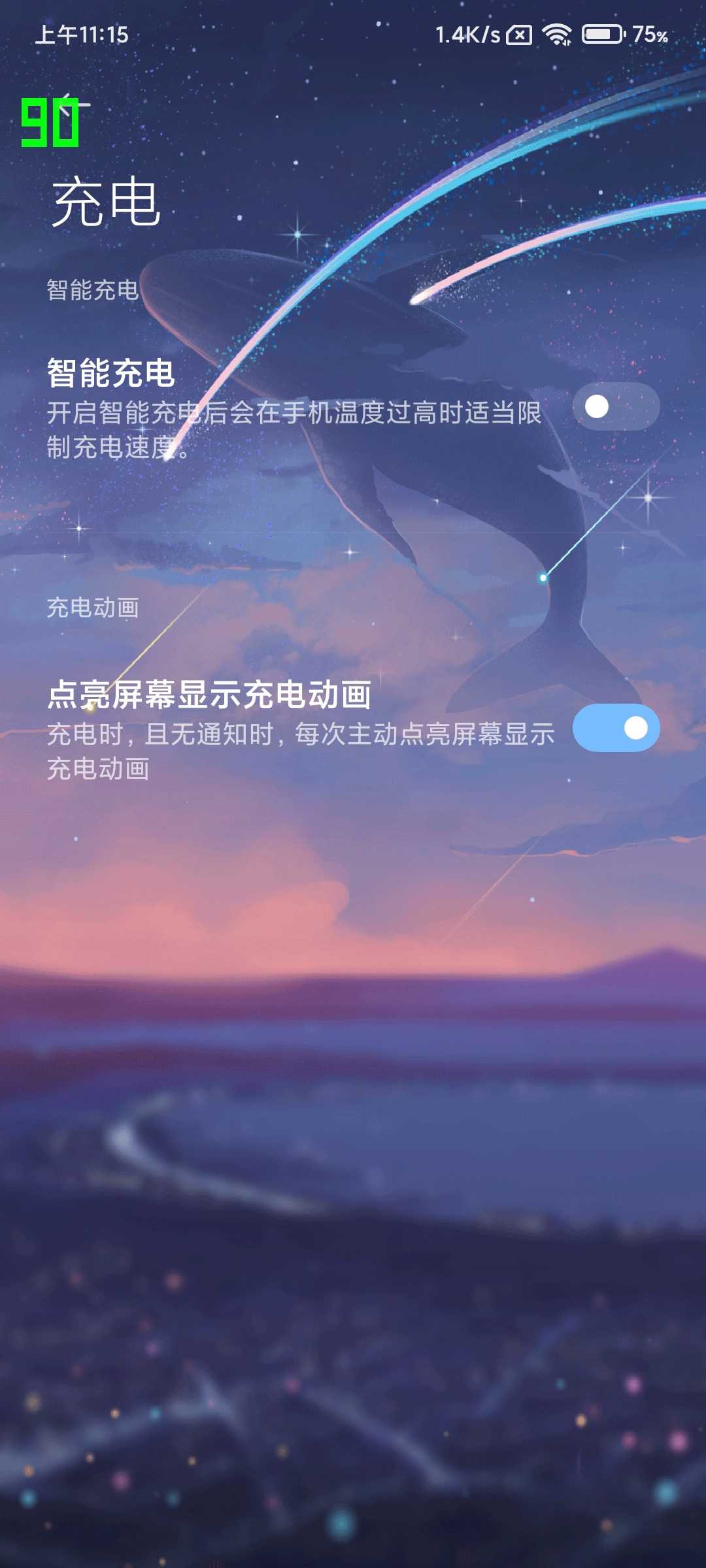The image size is (706, 1568).
Task: Enable the 智能充电 switch
Action: (x=616, y=406)
